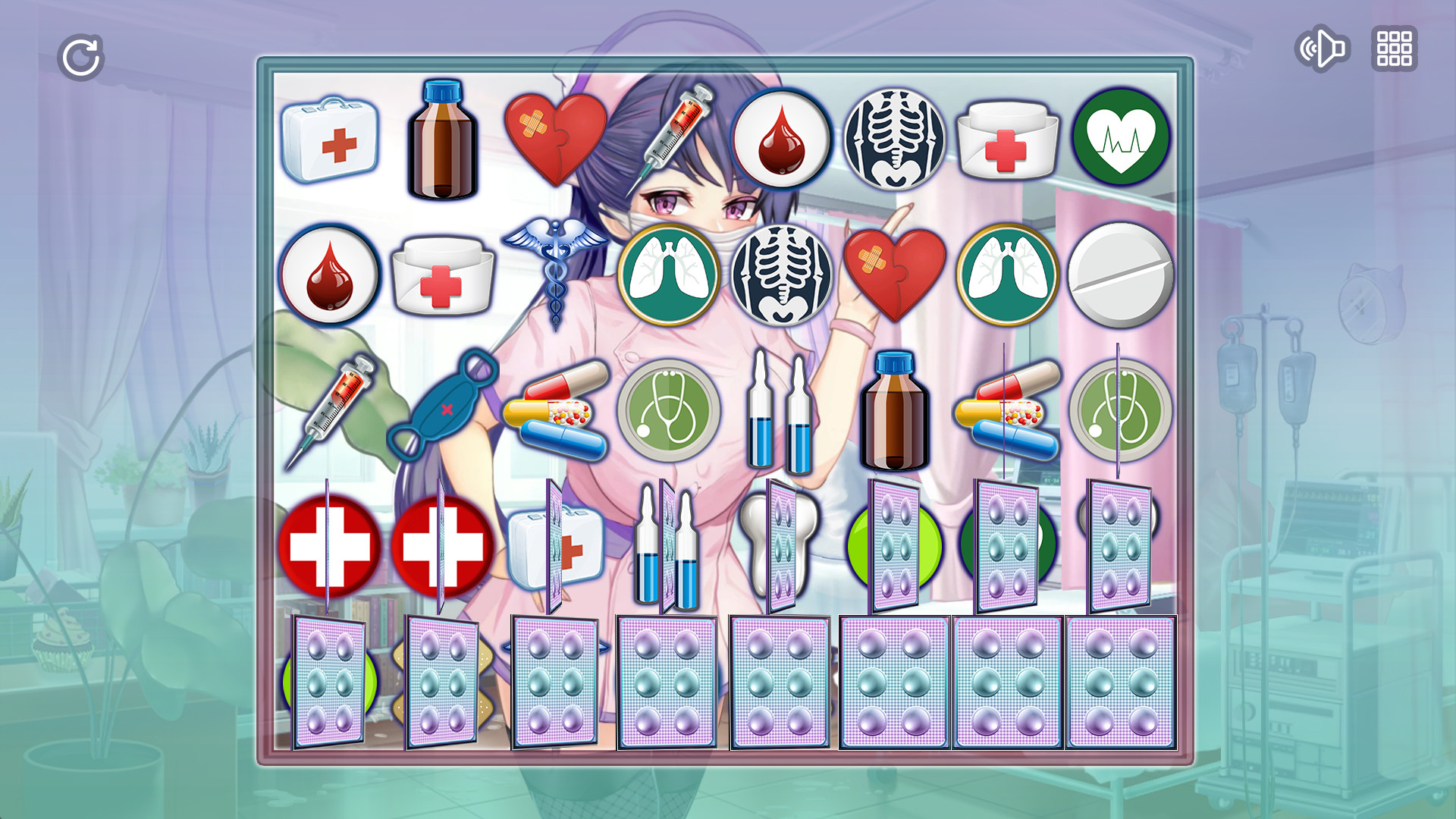Pick the green heartbeat heart card
Screen dimensions: 1456x819
point(1120,138)
